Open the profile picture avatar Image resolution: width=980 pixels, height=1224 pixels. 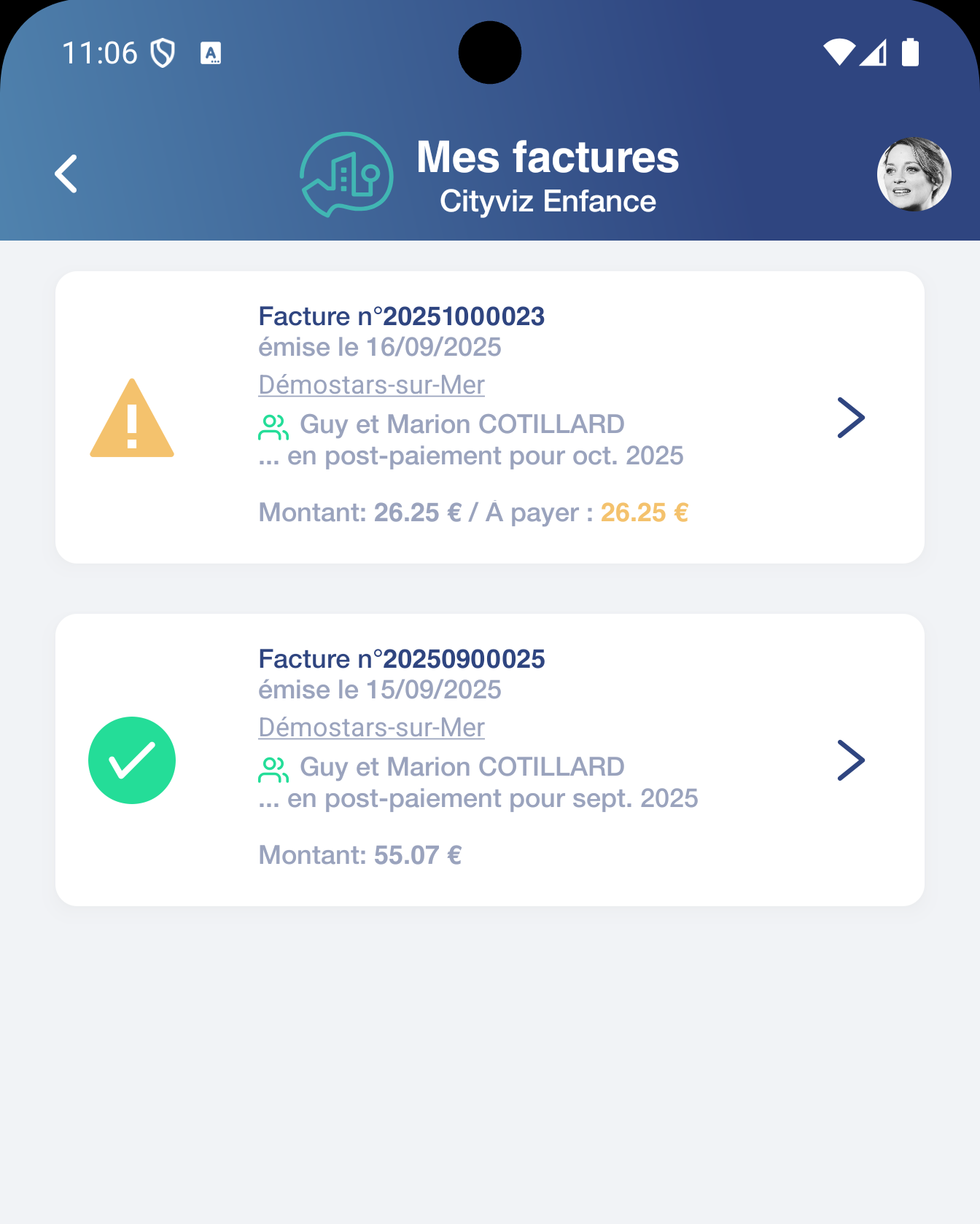point(914,174)
